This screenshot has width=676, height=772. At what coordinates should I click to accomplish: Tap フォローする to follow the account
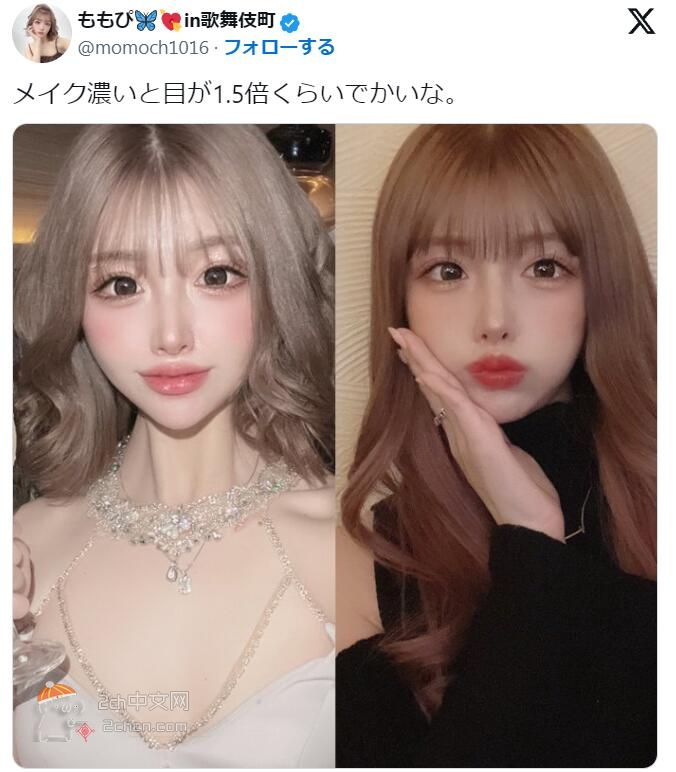click(x=278, y=47)
